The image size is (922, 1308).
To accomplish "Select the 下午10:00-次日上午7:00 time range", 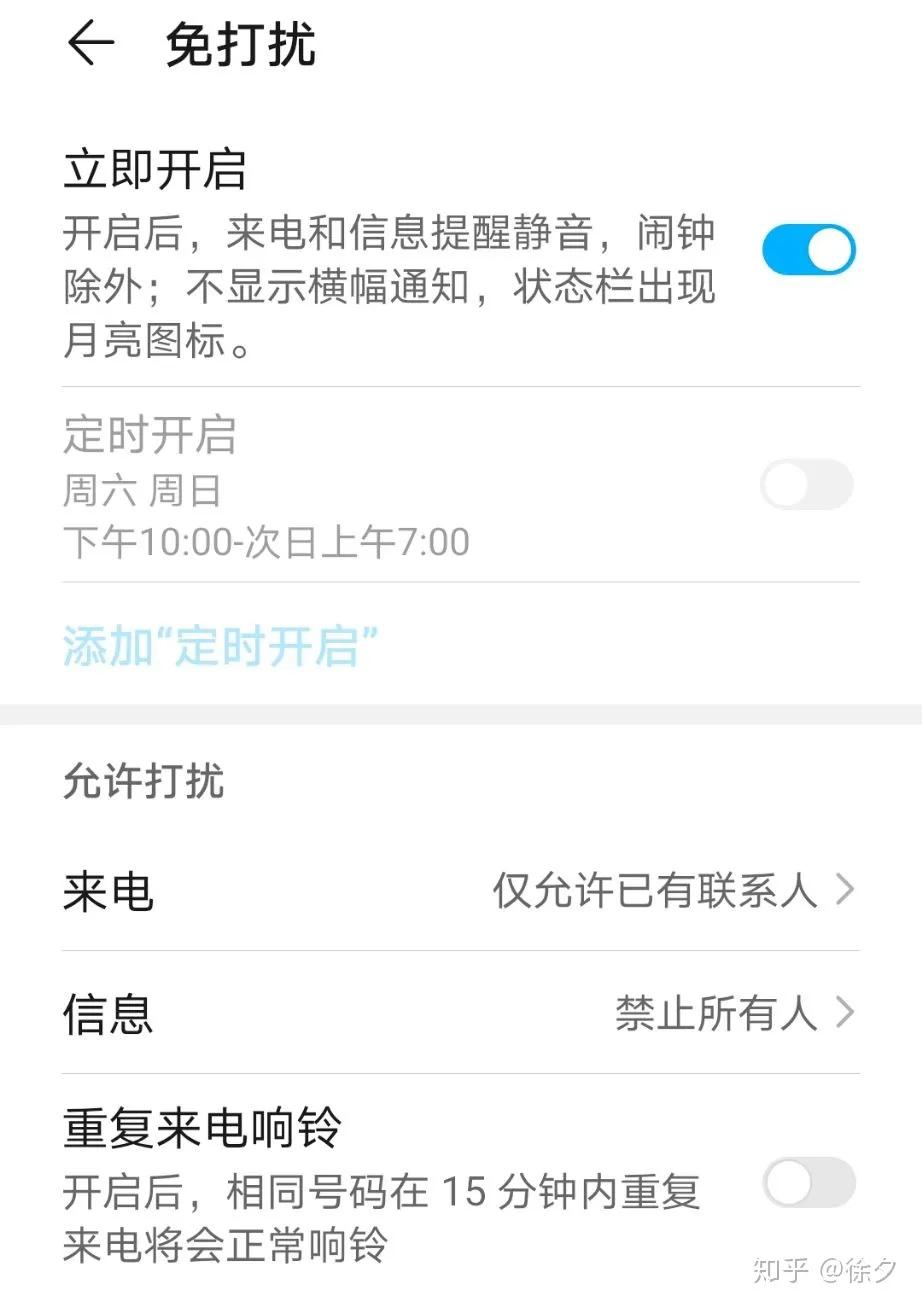I will click(x=265, y=541).
